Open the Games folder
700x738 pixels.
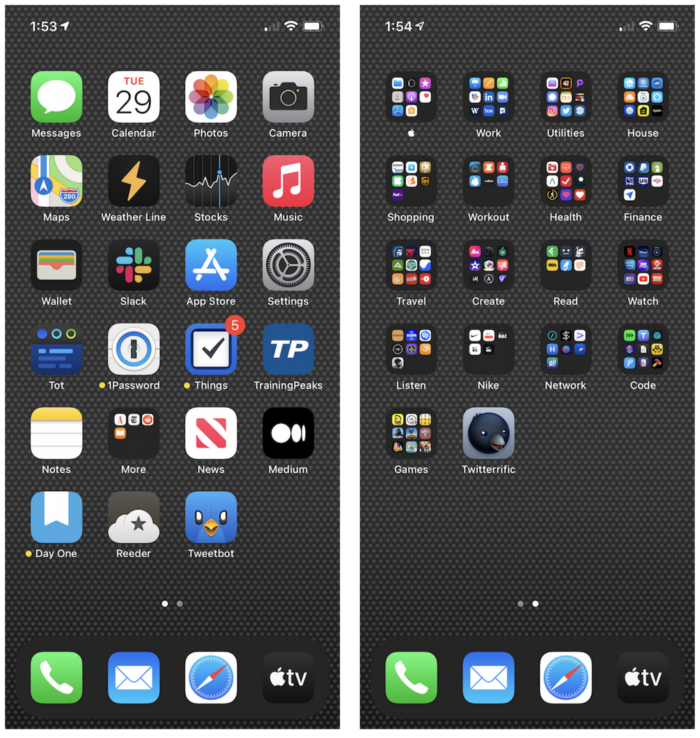click(411, 433)
